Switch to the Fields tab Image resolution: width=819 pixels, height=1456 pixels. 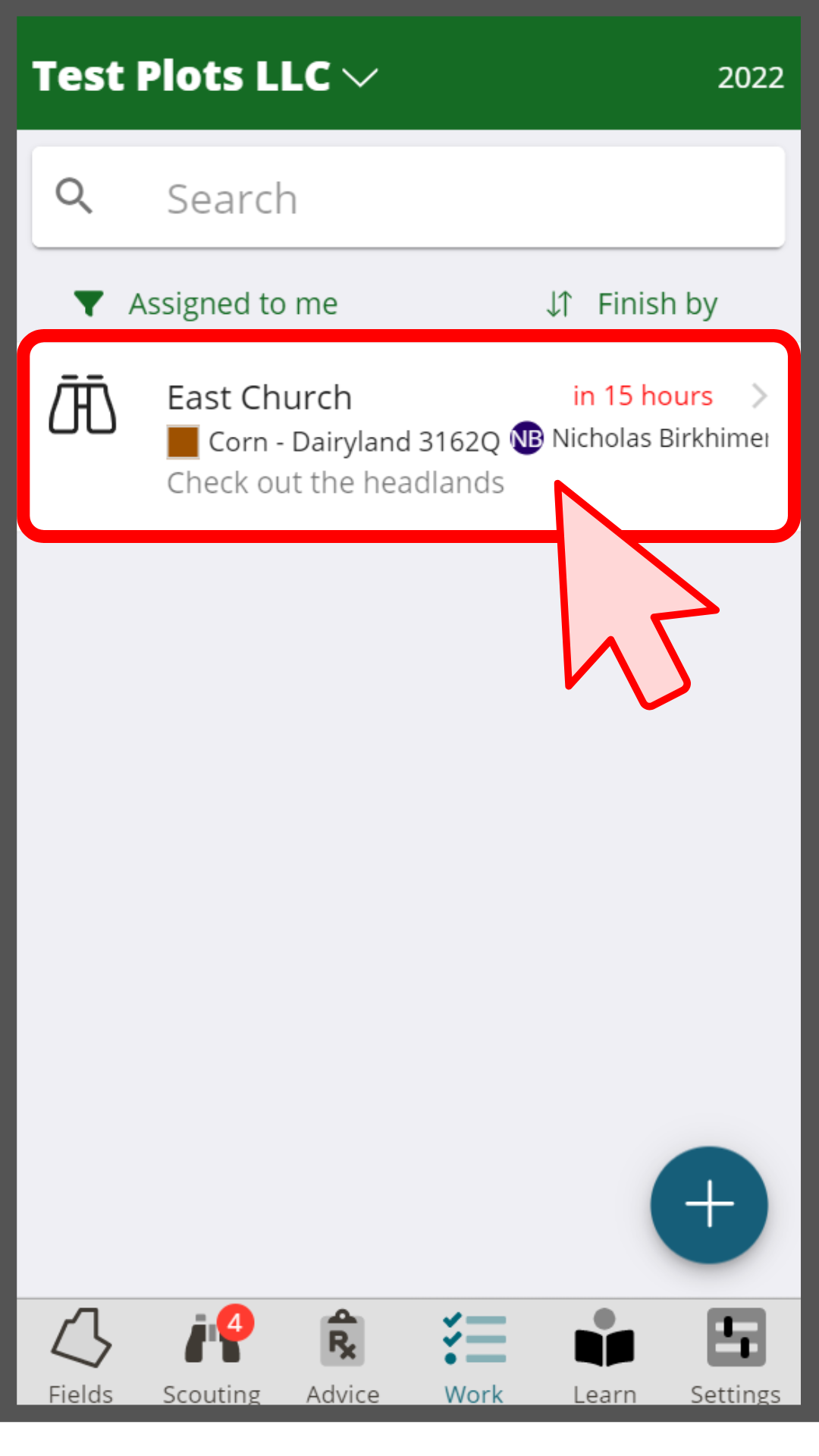[81, 1355]
